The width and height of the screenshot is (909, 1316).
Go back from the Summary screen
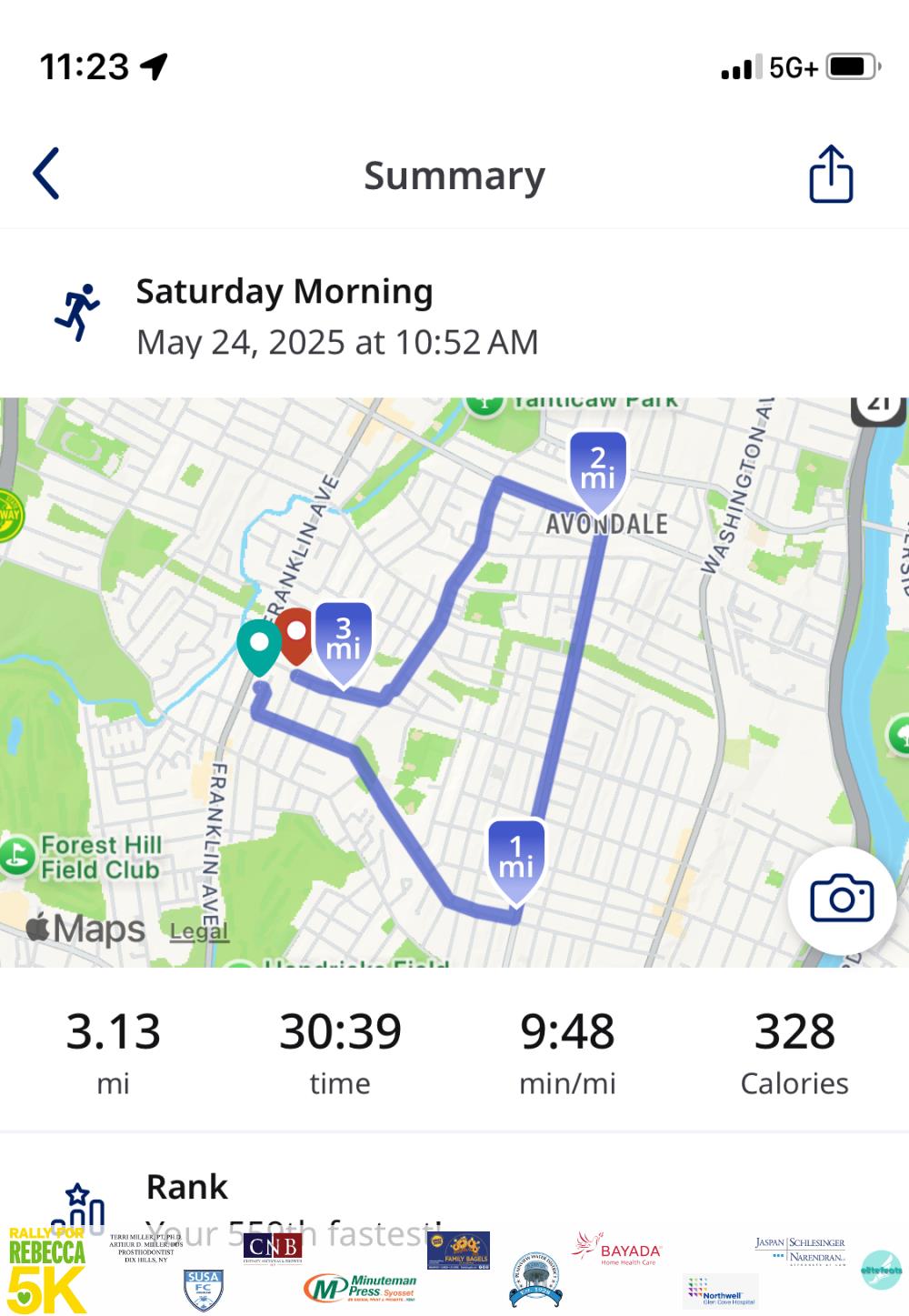pyautogui.click(x=46, y=174)
